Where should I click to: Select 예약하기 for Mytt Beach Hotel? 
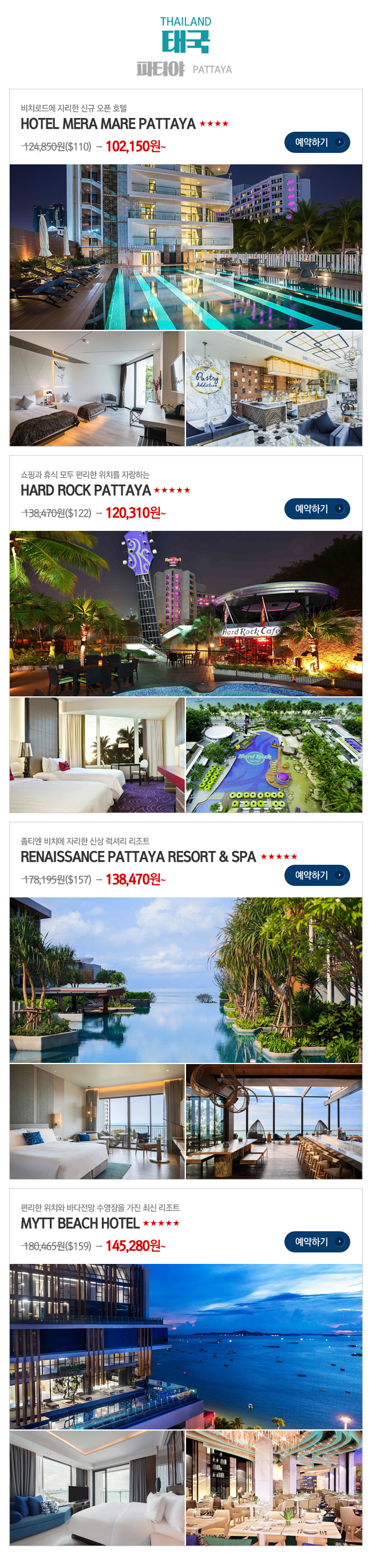click(x=316, y=1242)
